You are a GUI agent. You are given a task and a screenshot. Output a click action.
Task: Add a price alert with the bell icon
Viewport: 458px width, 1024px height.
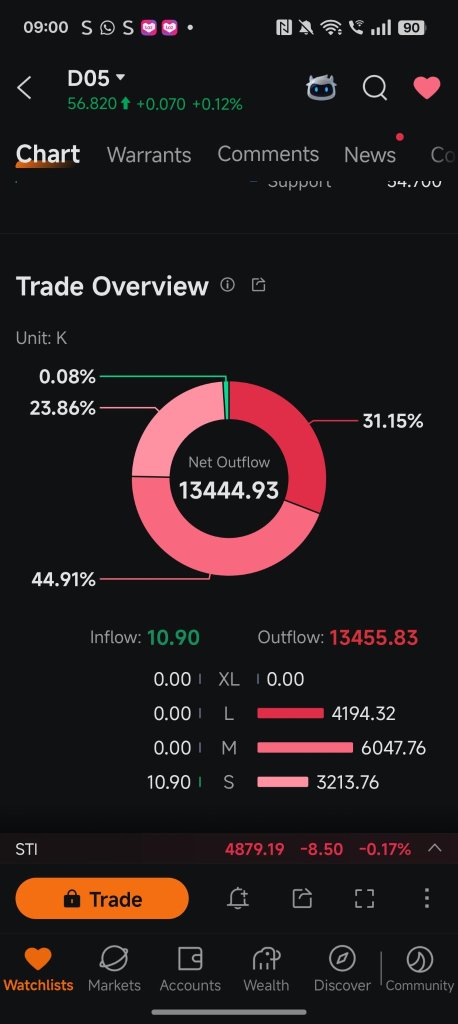coord(238,899)
